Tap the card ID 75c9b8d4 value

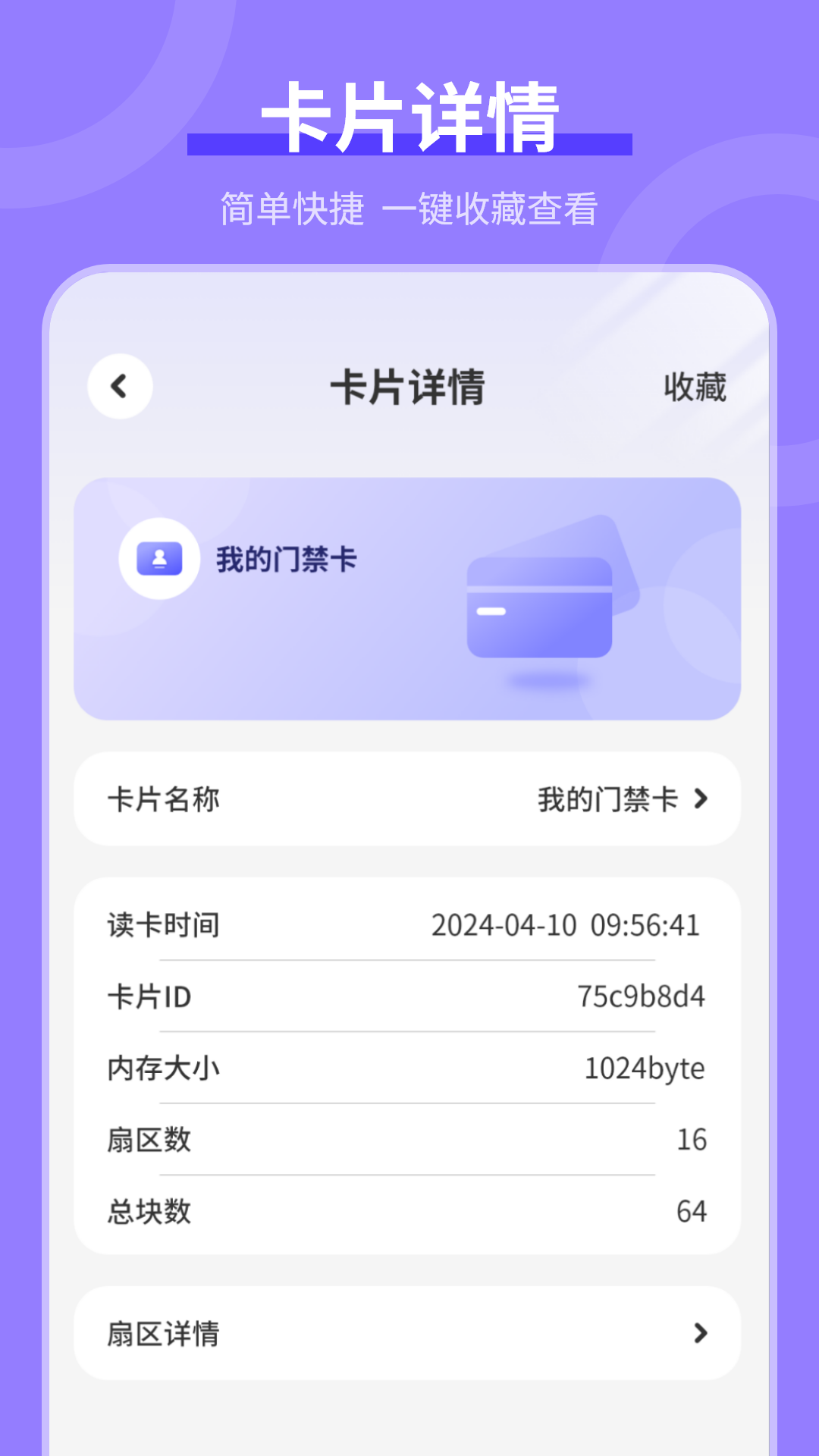[643, 998]
